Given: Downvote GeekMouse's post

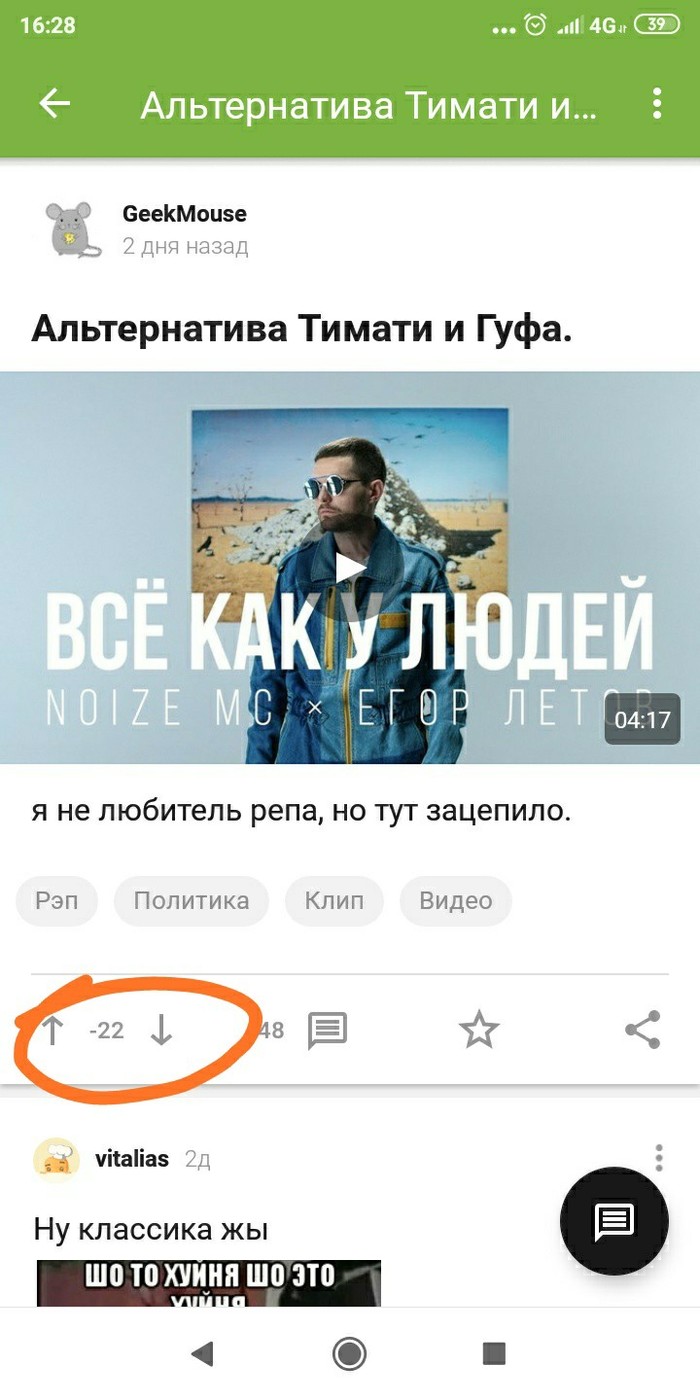Looking at the screenshot, I should (x=161, y=1030).
